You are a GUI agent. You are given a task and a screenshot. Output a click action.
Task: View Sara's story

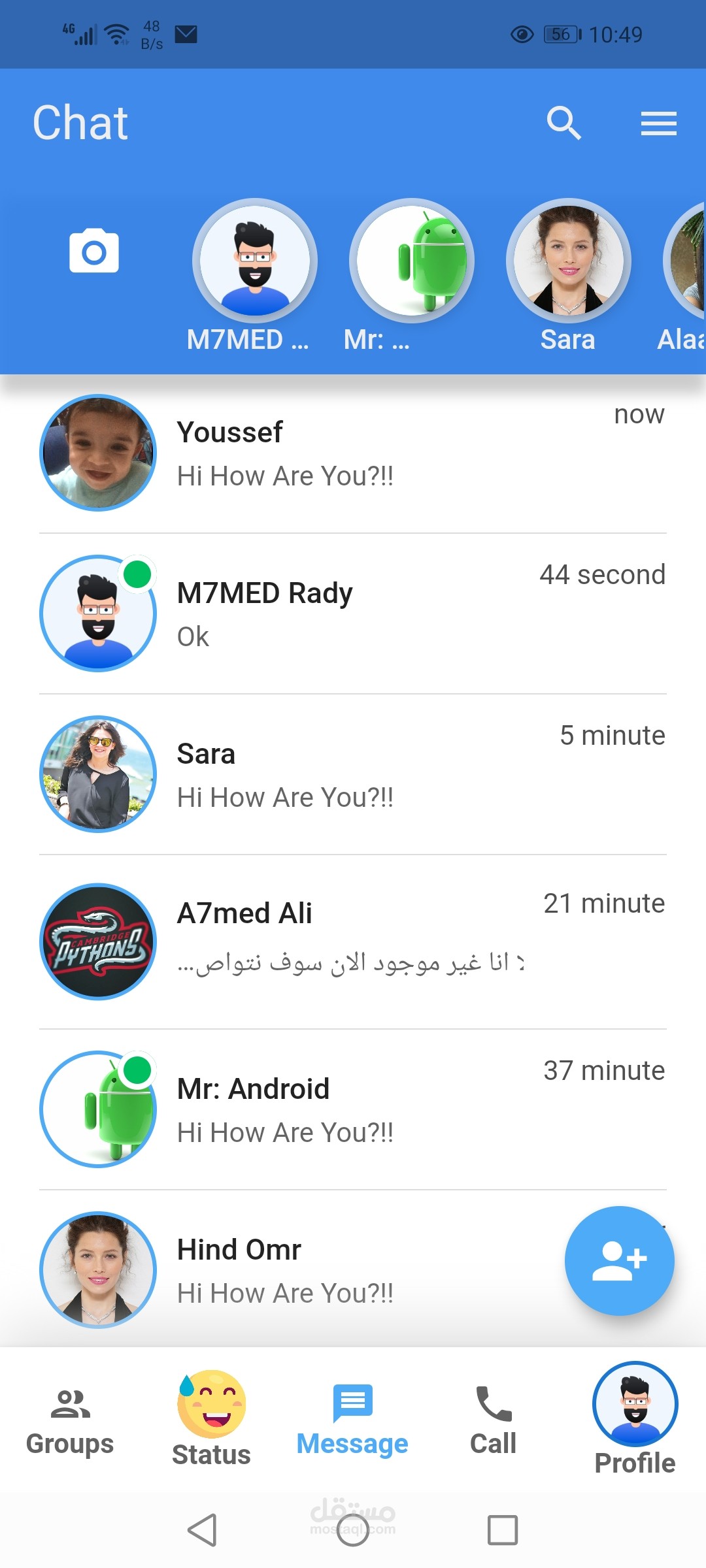(x=568, y=261)
